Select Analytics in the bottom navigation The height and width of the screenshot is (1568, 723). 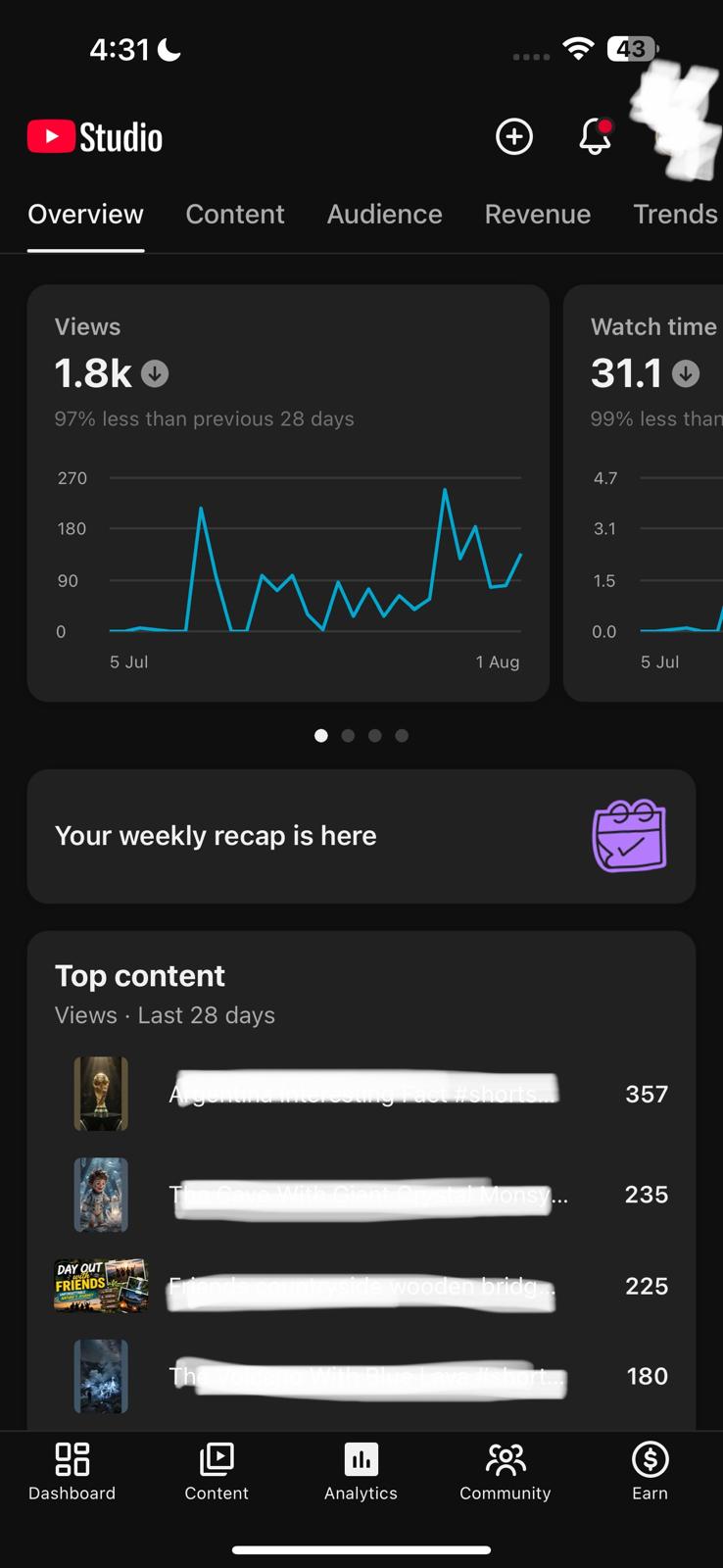(x=361, y=1472)
